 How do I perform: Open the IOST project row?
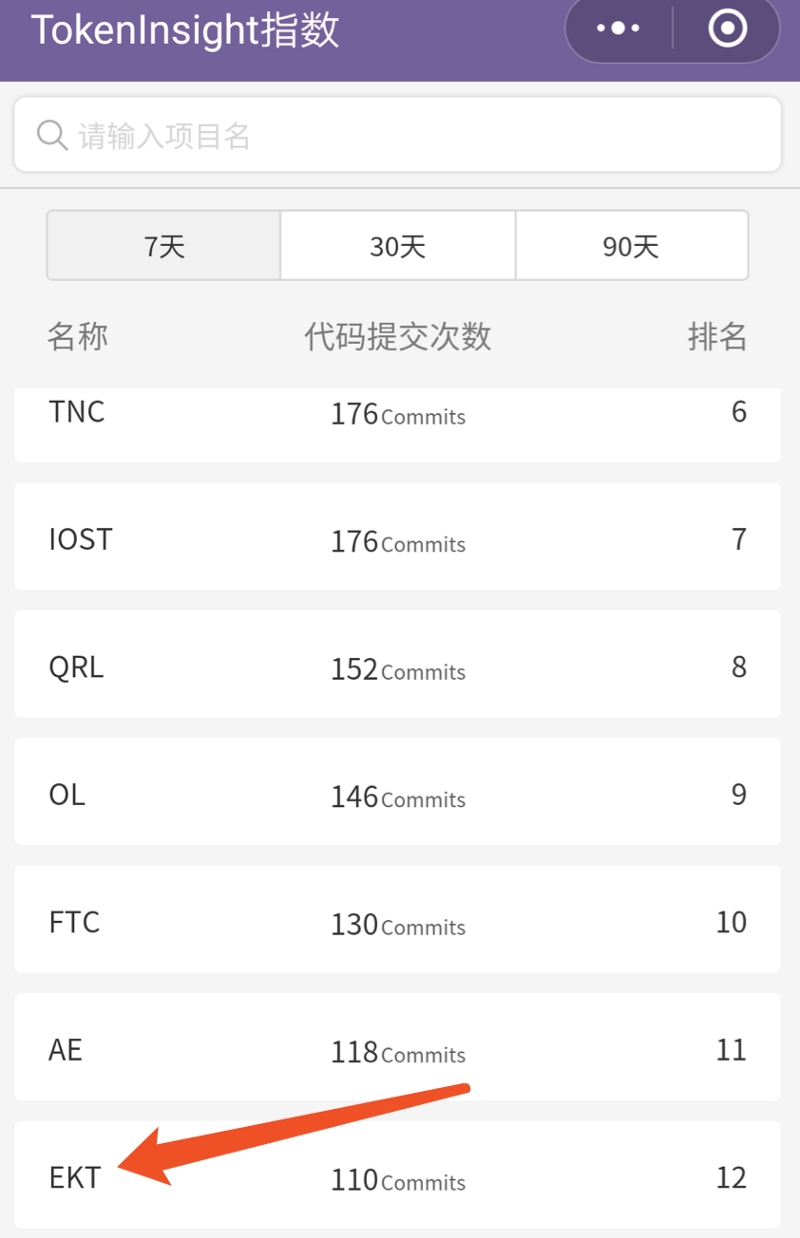(x=397, y=541)
